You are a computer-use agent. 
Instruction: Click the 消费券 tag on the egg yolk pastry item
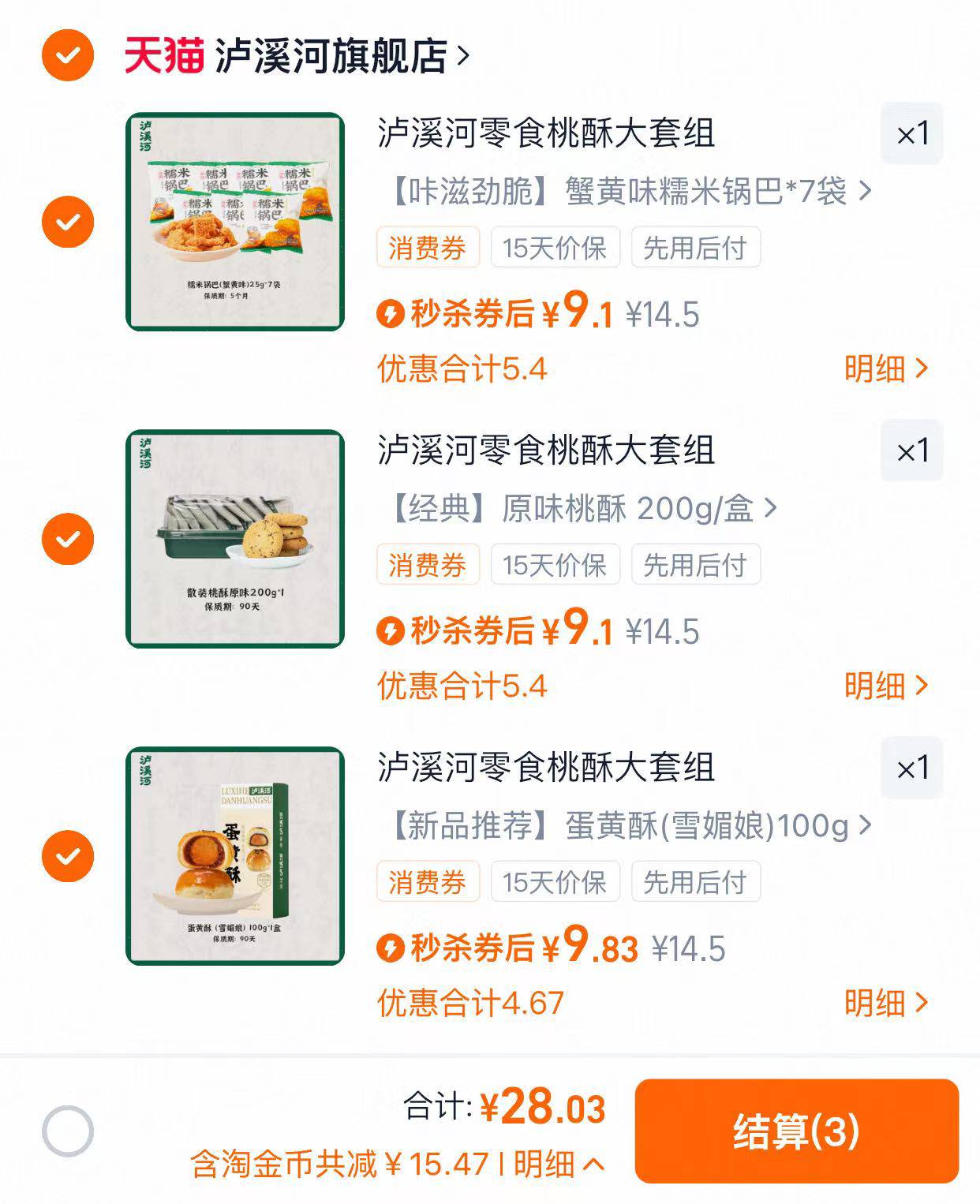tap(427, 883)
